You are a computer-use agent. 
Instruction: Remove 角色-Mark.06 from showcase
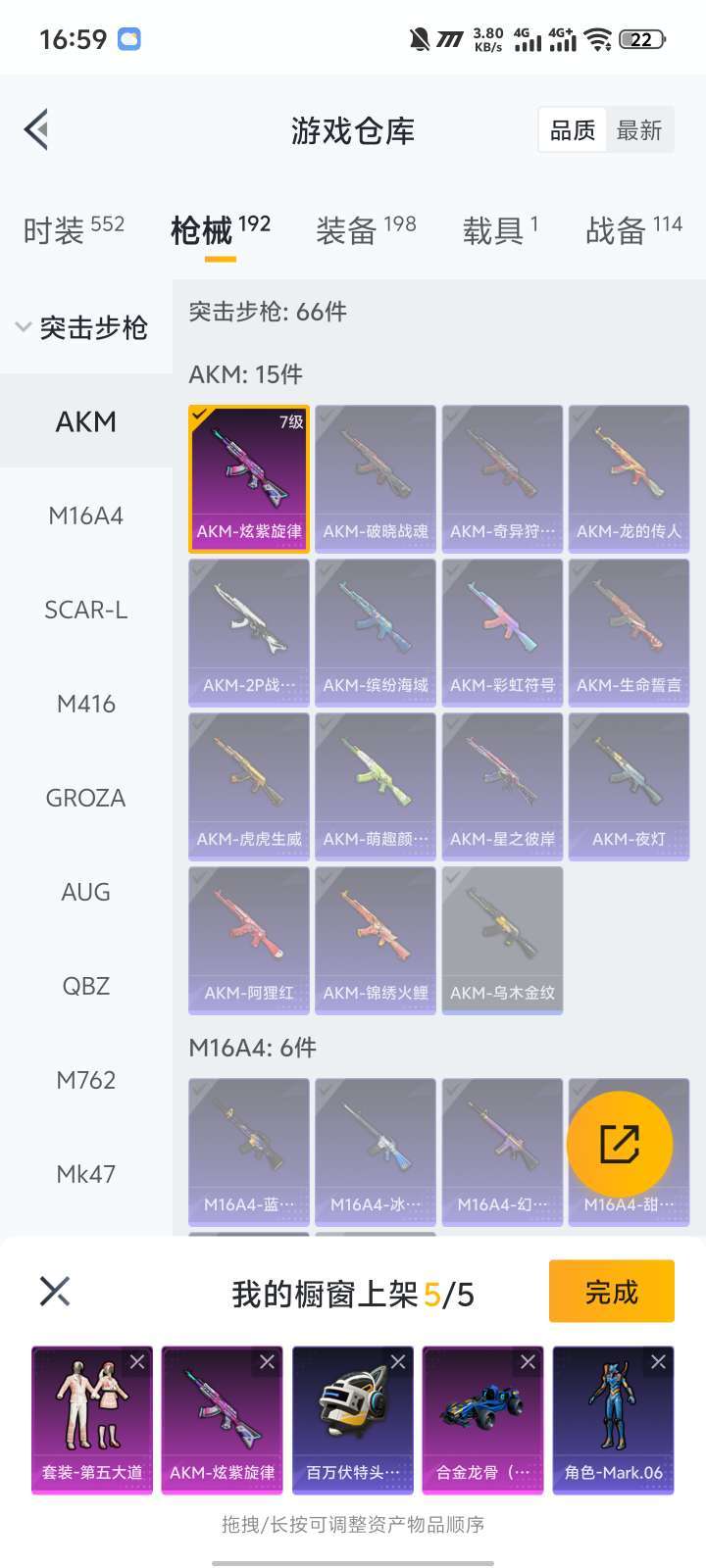(658, 1362)
